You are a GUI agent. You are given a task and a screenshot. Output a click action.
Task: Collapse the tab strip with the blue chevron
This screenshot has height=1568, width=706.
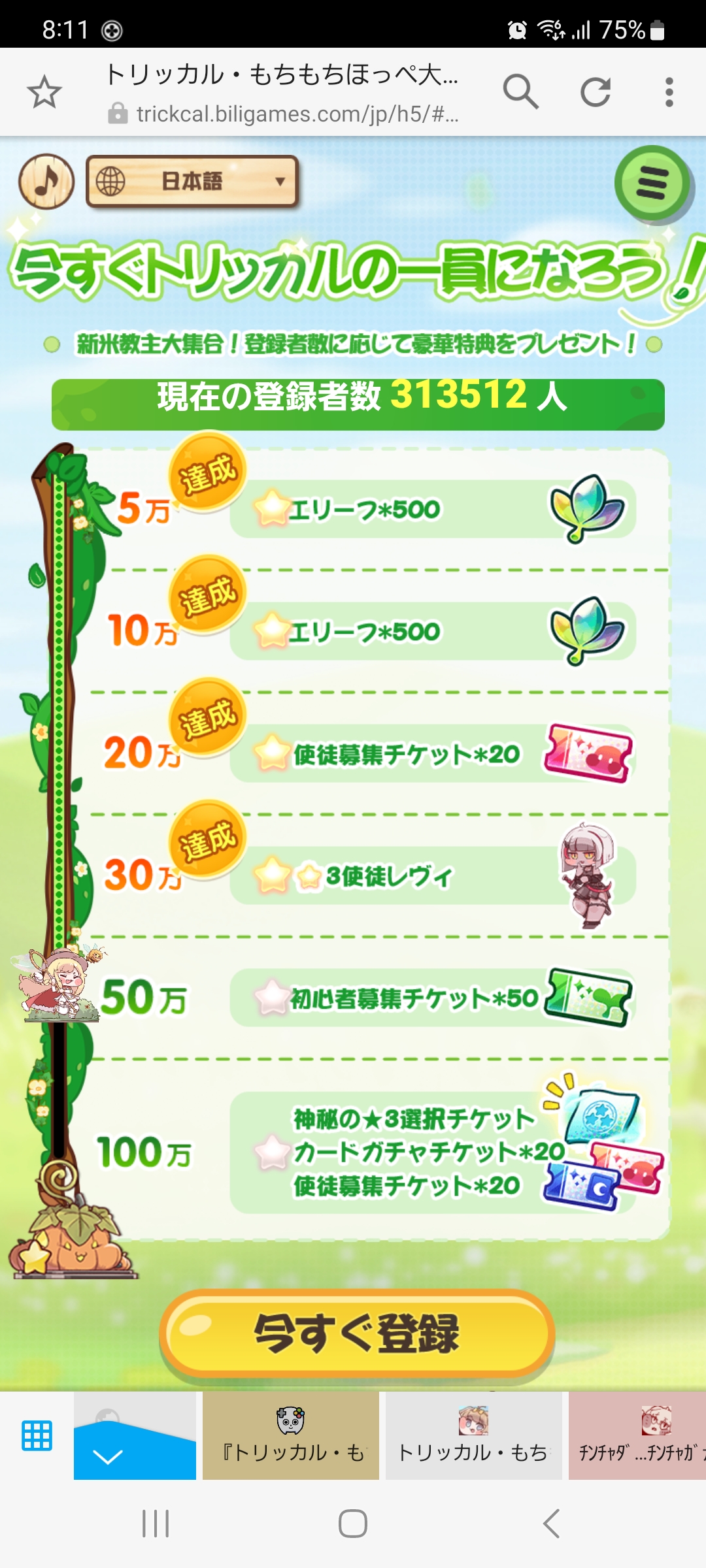[109, 1456]
